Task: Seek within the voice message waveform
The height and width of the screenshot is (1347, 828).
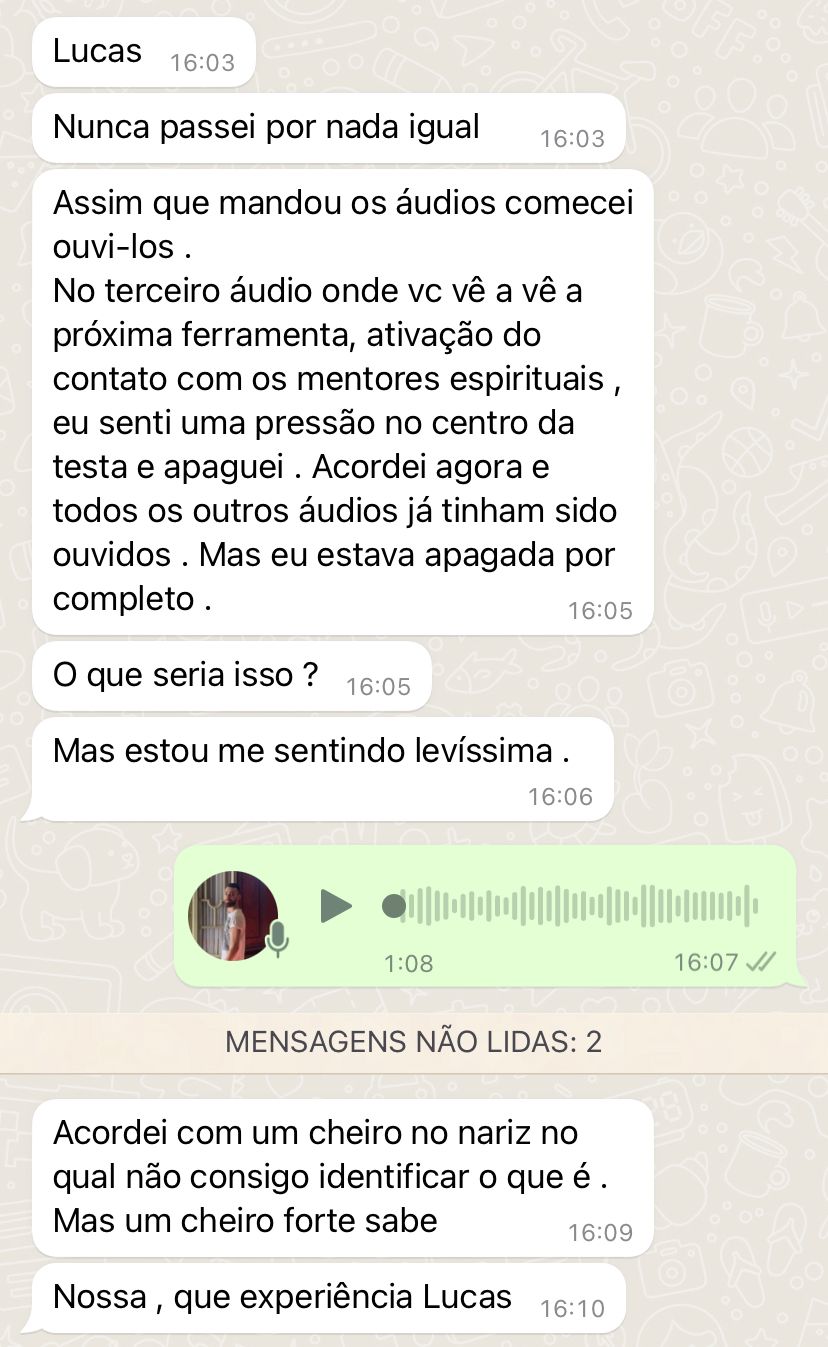Action: click(x=580, y=906)
